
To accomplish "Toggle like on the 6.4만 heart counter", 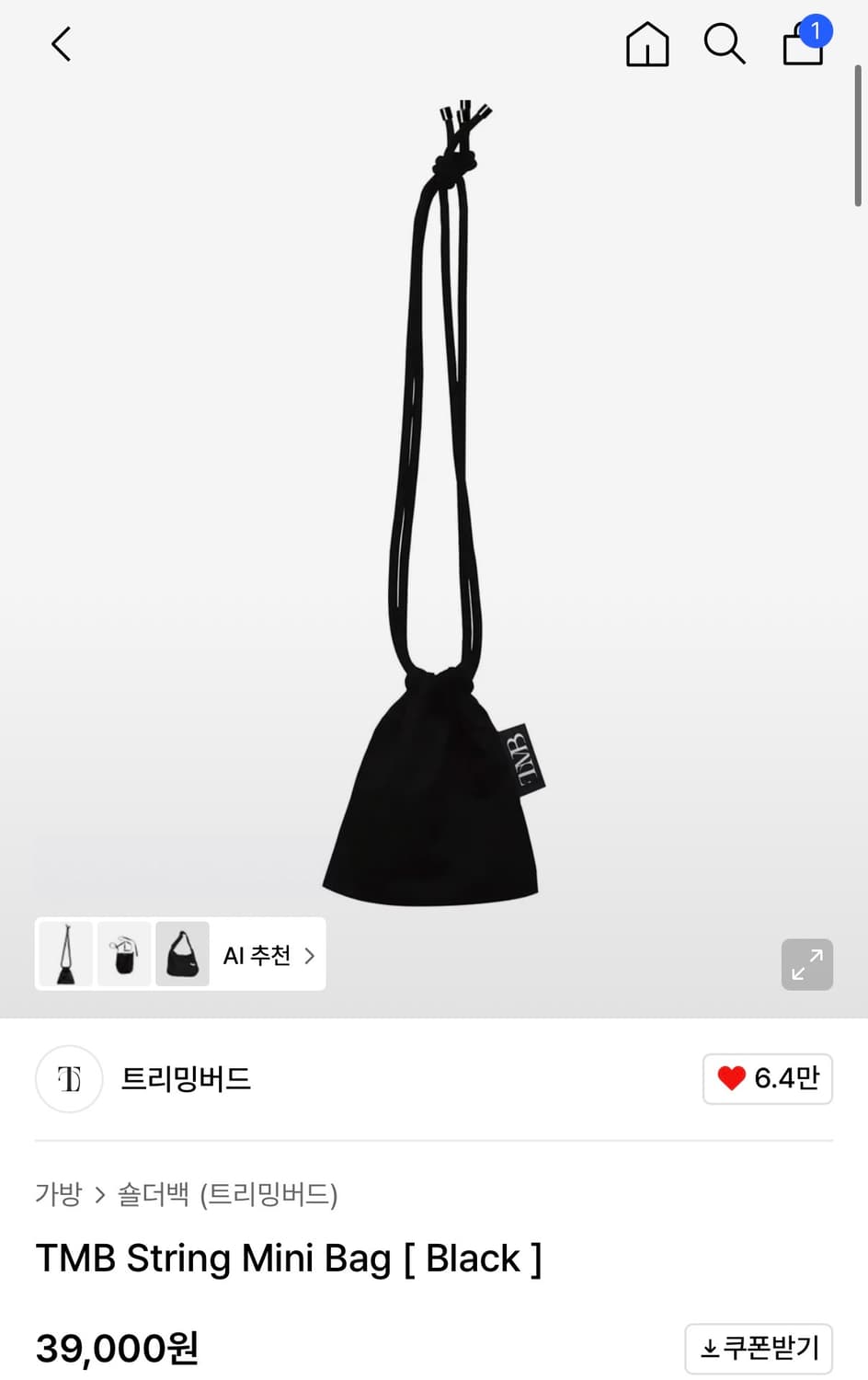I will (768, 1079).
